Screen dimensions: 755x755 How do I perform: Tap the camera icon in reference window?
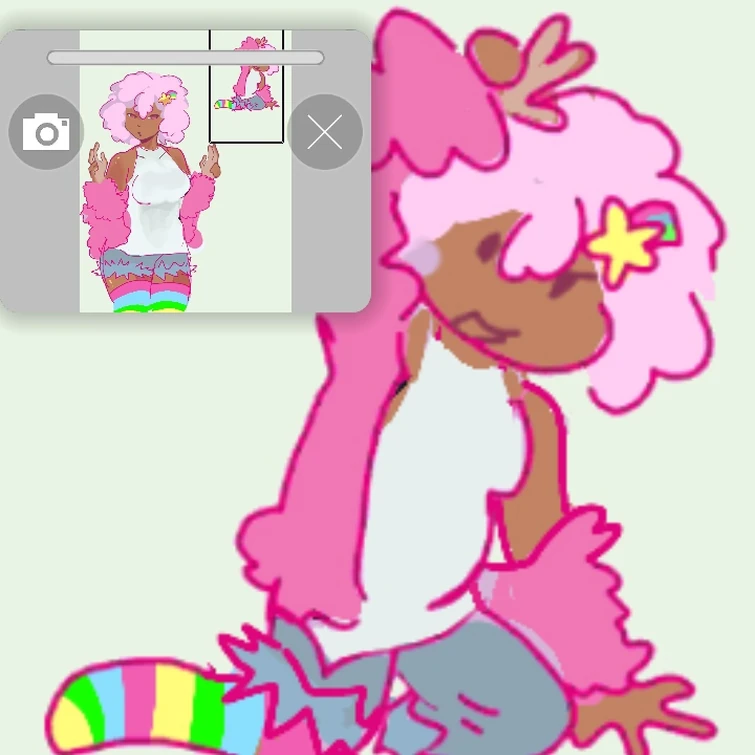pos(46,132)
